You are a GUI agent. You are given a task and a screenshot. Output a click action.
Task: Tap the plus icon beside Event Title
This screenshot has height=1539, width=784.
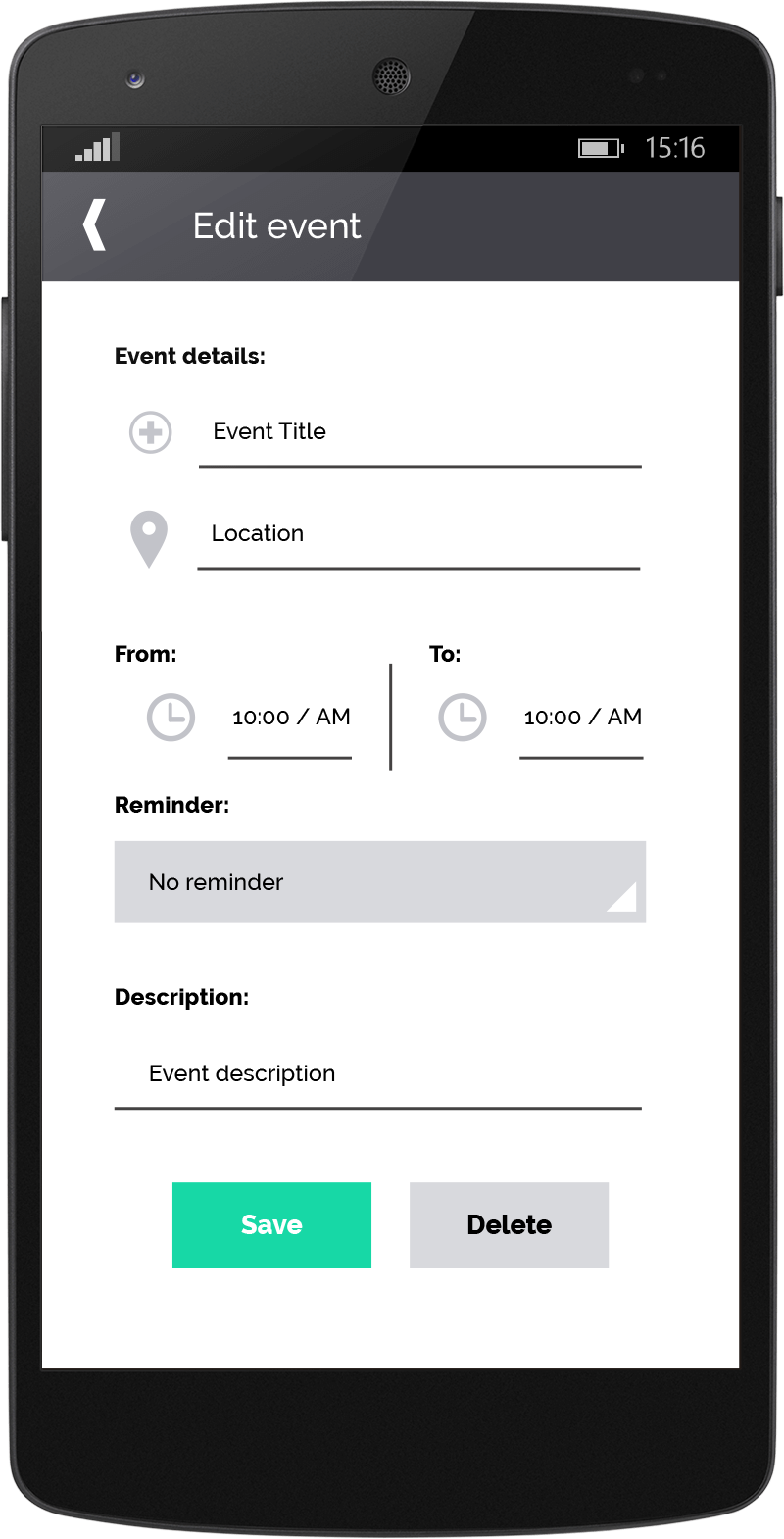pos(151,432)
